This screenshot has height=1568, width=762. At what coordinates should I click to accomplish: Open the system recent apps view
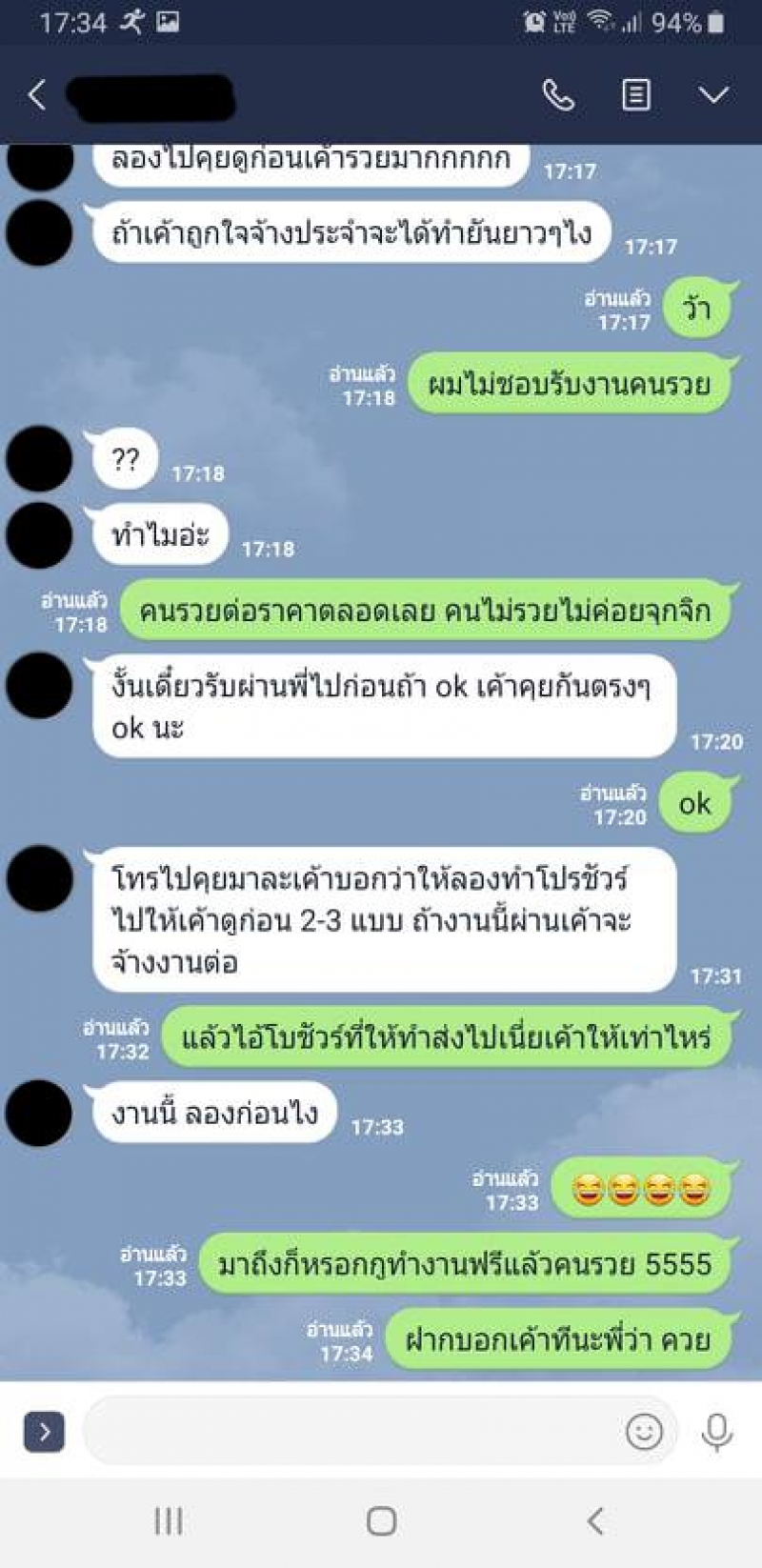169,1520
